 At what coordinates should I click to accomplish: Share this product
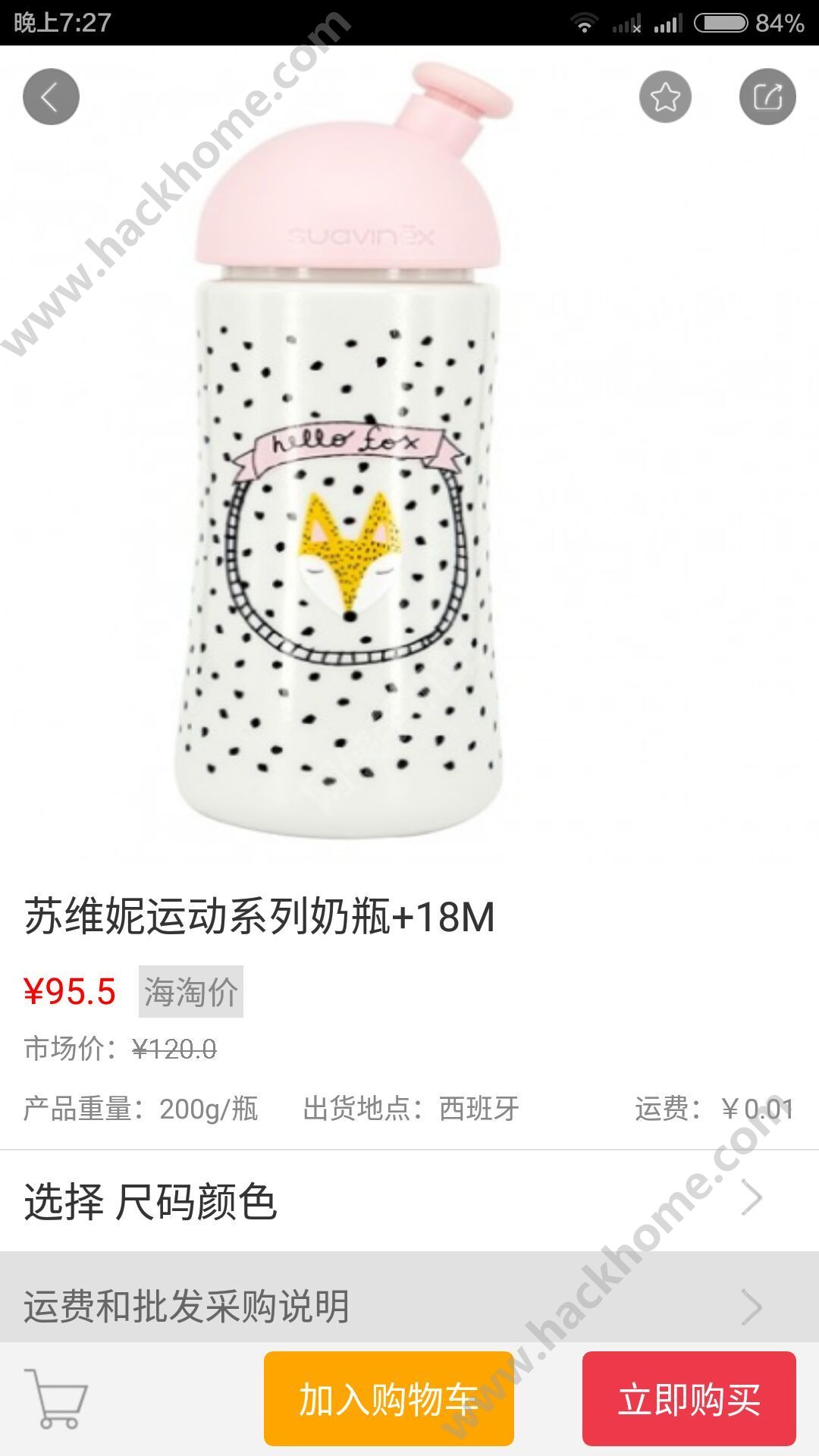point(767,97)
